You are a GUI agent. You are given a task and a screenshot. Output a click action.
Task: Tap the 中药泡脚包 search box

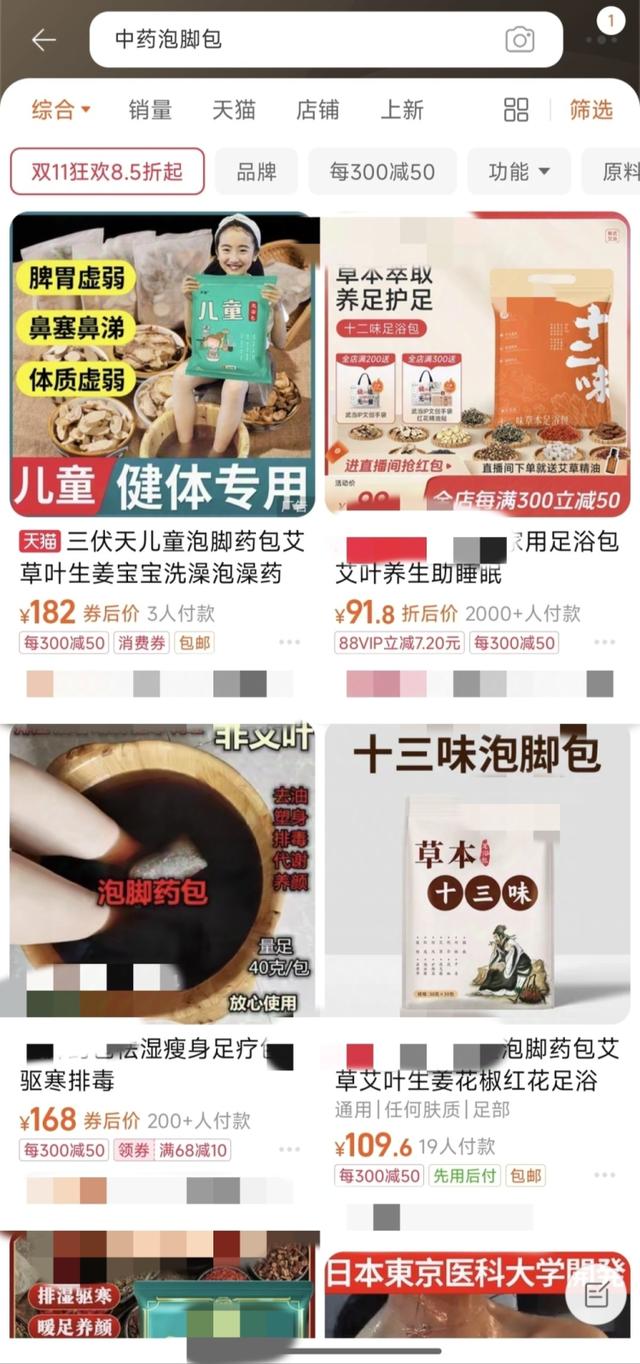300,40
